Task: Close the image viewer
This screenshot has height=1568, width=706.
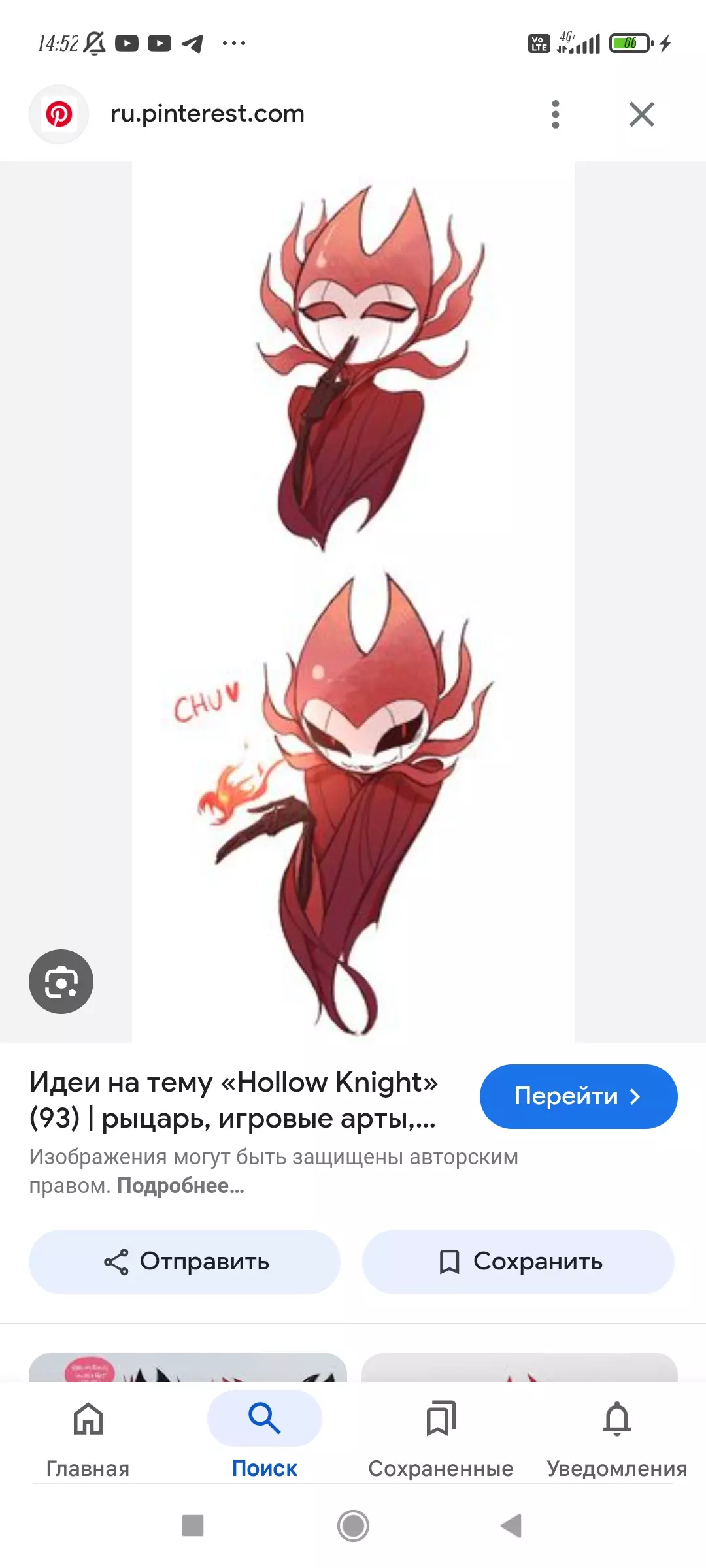Action: [641, 114]
